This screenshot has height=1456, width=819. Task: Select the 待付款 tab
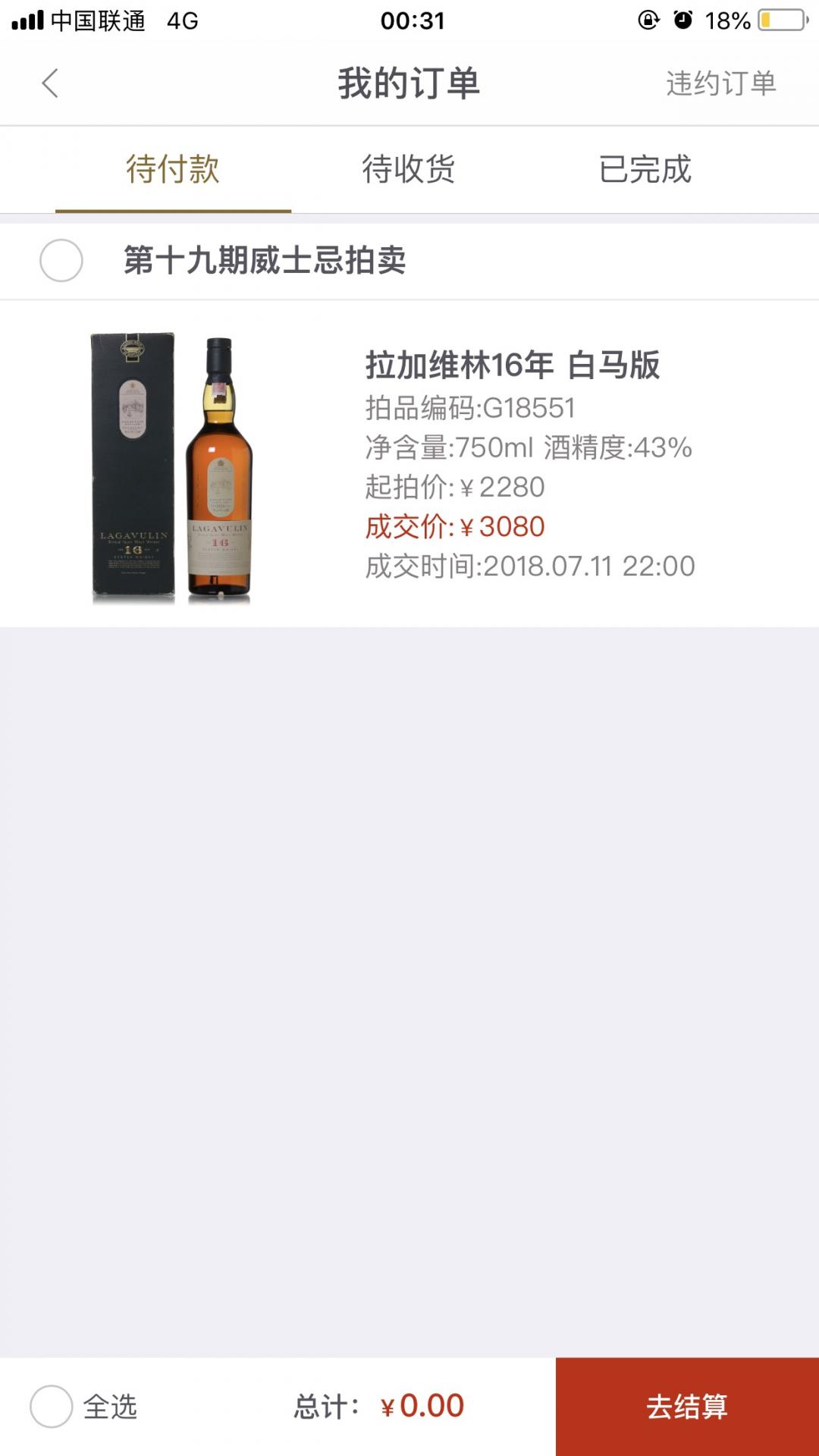[x=173, y=171]
